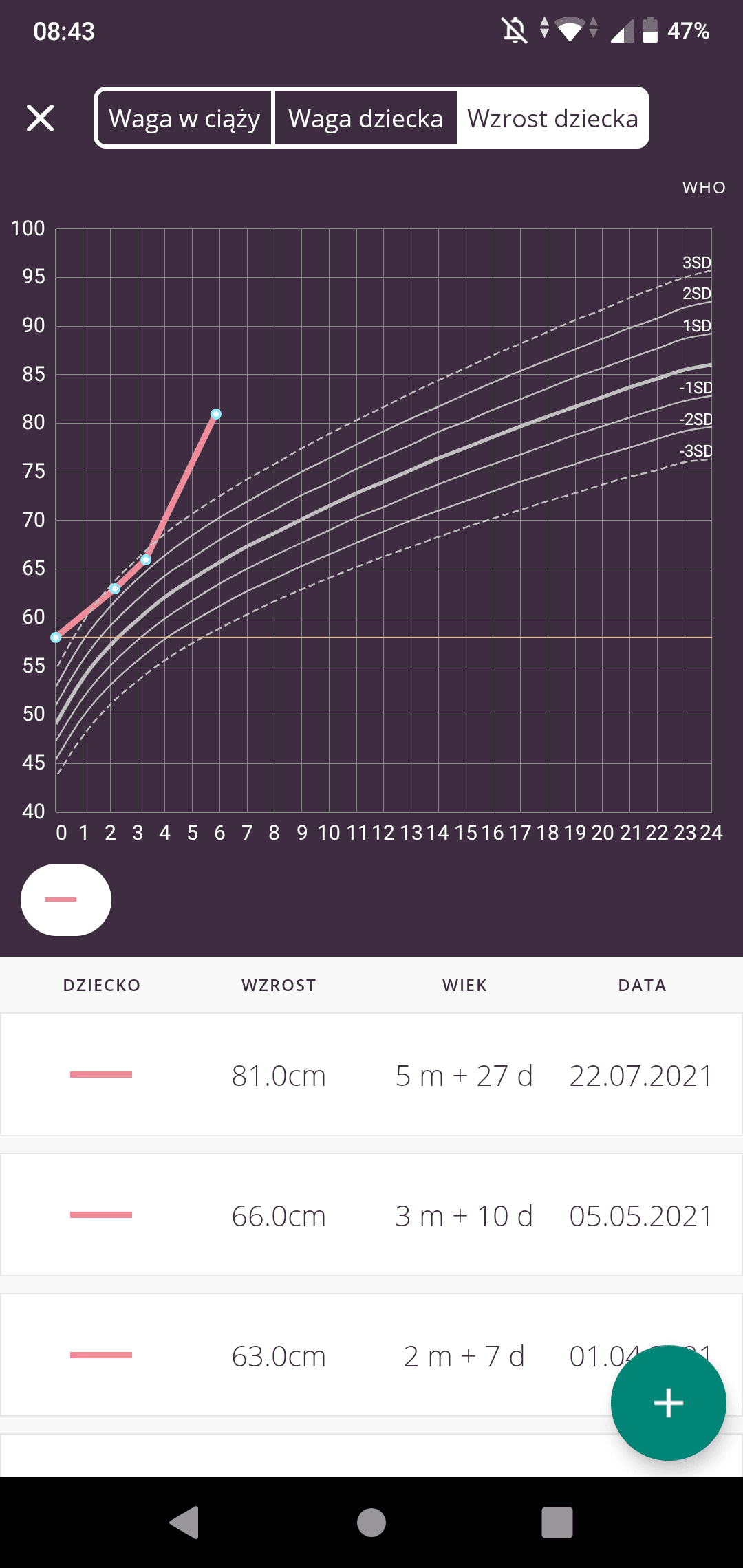Go back with the system back button

click(x=184, y=1522)
